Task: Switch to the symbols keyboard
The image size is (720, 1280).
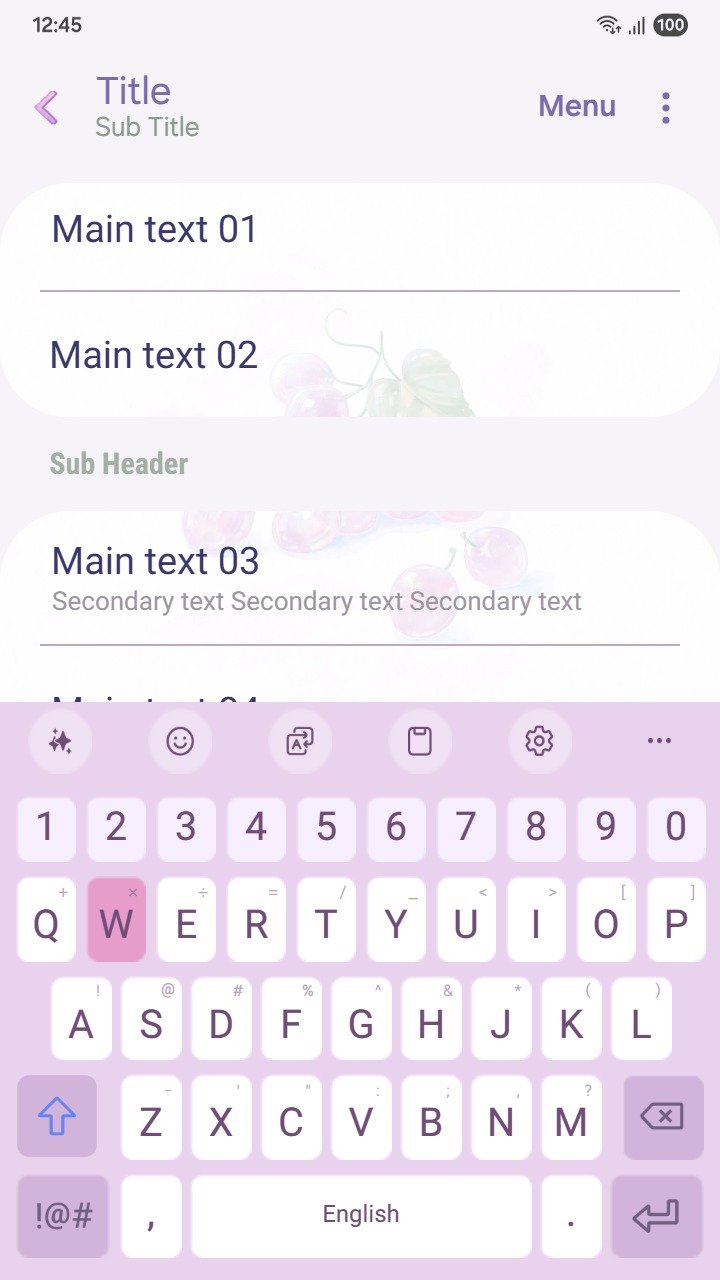Action: [x=63, y=1216]
